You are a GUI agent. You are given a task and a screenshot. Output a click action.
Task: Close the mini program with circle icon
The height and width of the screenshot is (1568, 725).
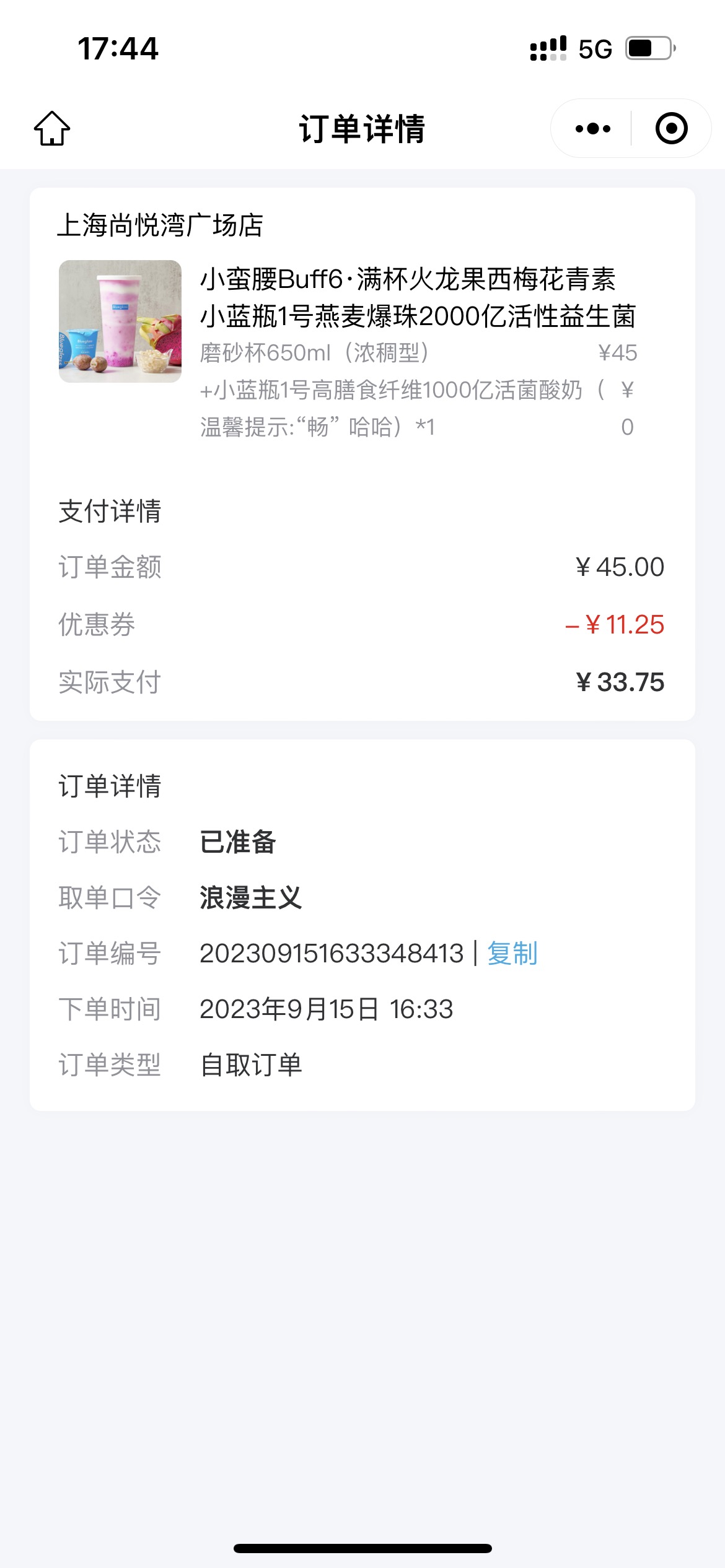click(672, 129)
